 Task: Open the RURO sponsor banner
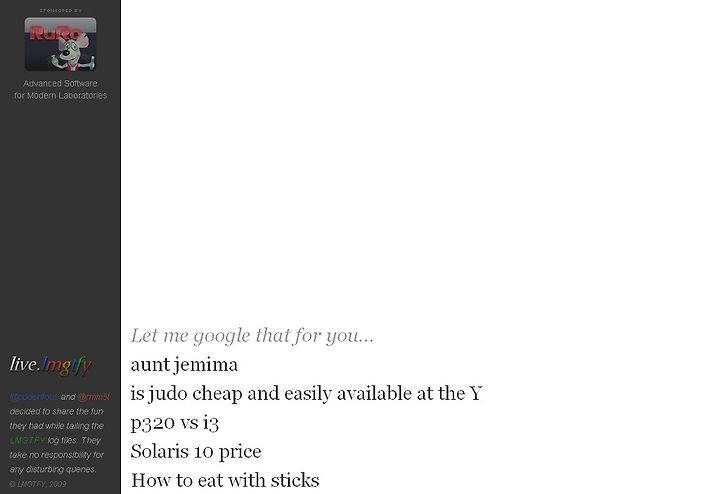pos(60,44)
